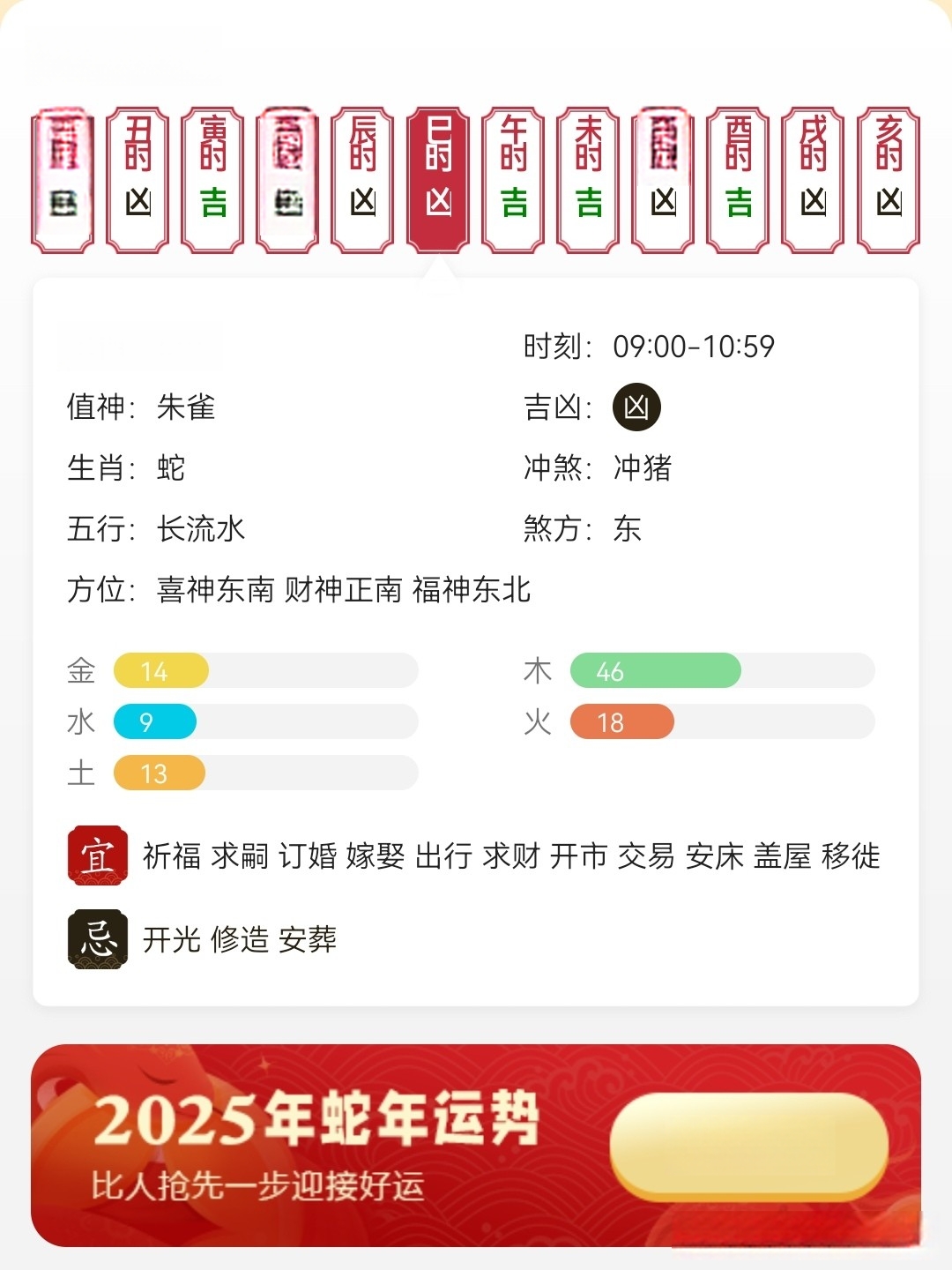Switch to the 午时 hour tab
952x1270 pixels.
pyautogui.click(x=513, y=180)
